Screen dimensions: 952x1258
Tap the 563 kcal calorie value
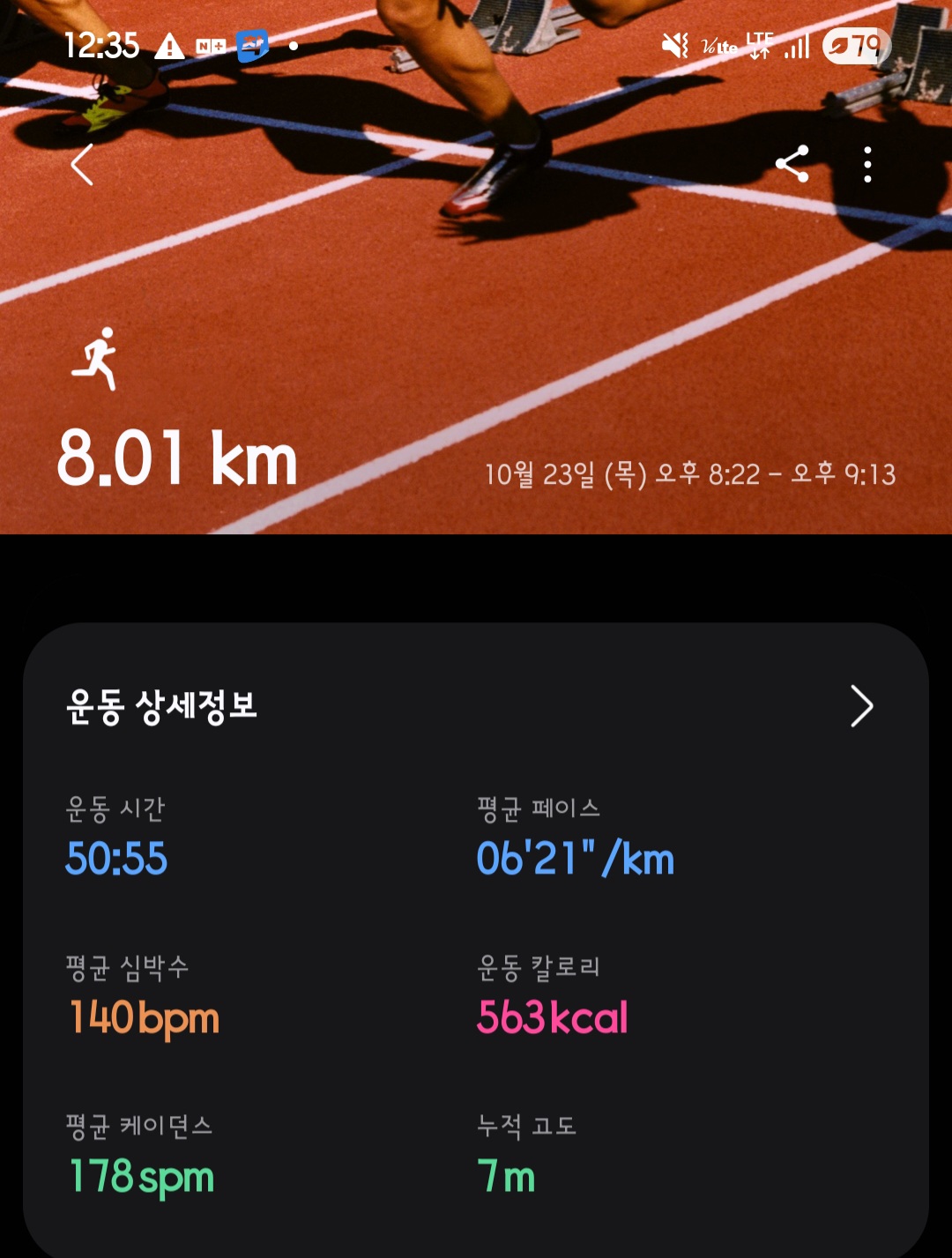pyautogui.click(x=552, y=1016)
